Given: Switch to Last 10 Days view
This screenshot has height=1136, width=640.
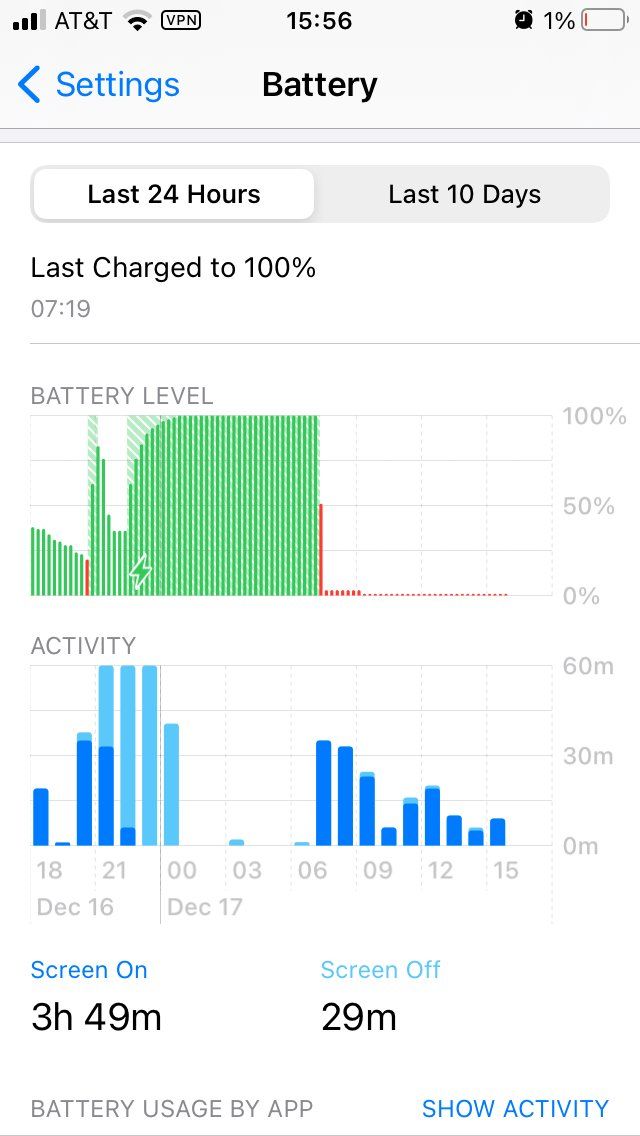Looking at the screenshot, I should [x=464, y=194].
